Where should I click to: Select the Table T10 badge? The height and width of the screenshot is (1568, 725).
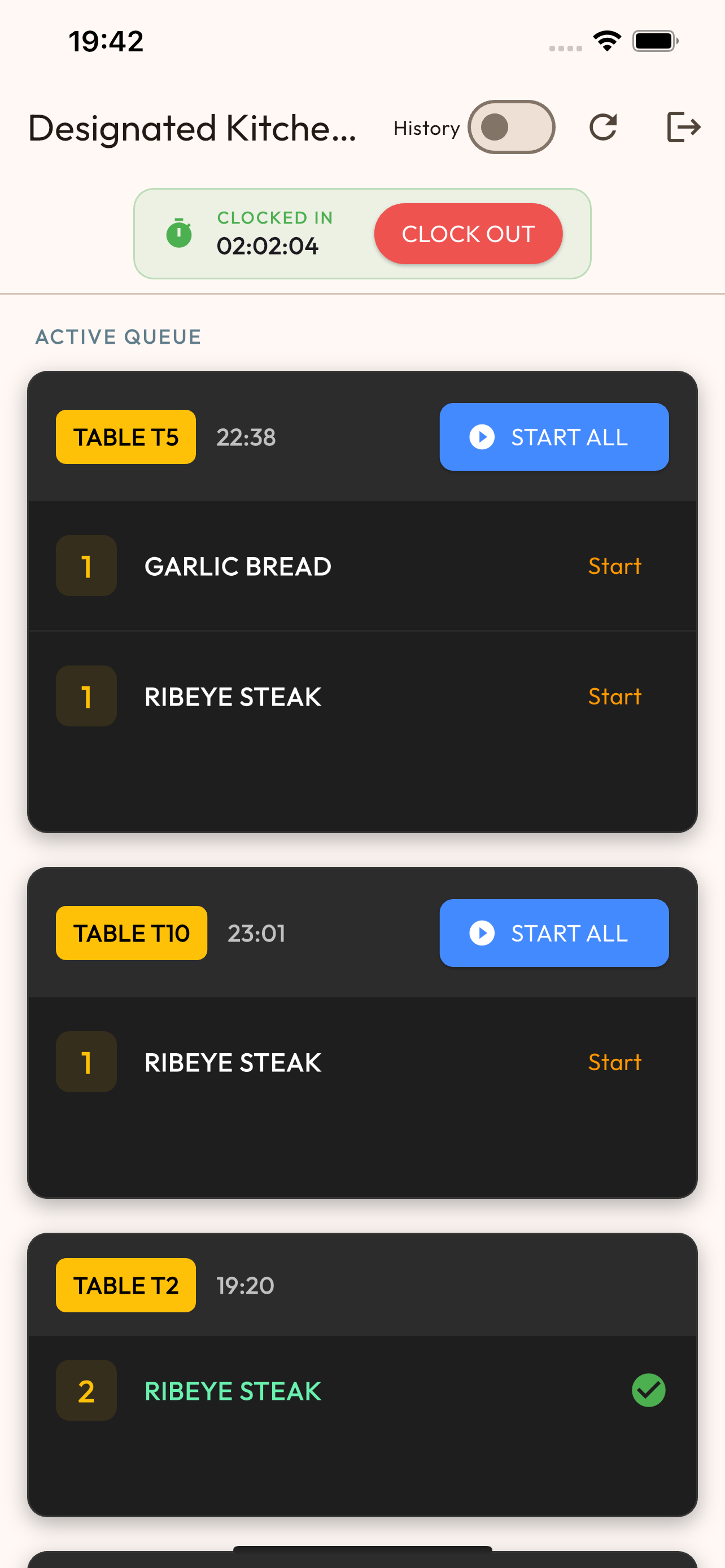point(131,933)
